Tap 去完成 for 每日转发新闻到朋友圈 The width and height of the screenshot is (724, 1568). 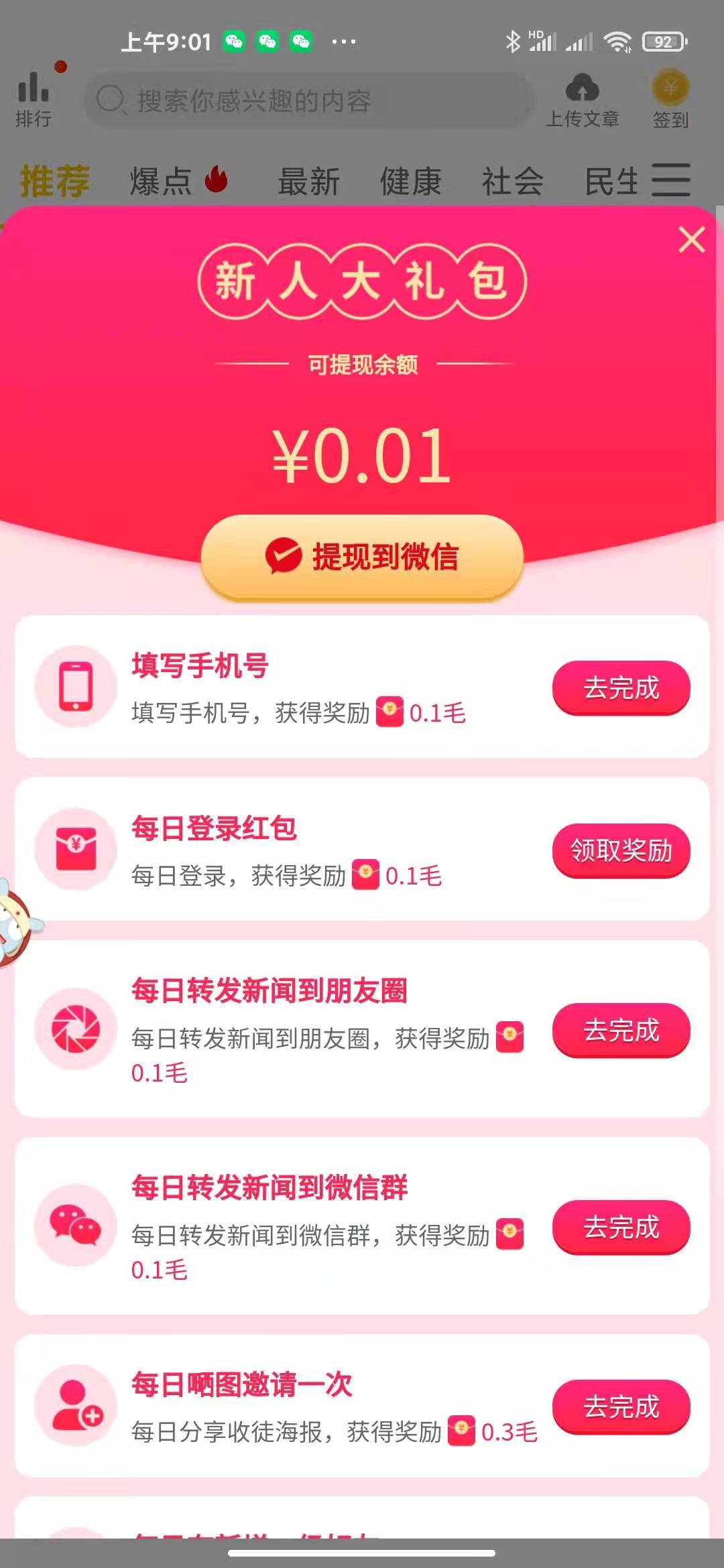click(x=621, y=1030)
